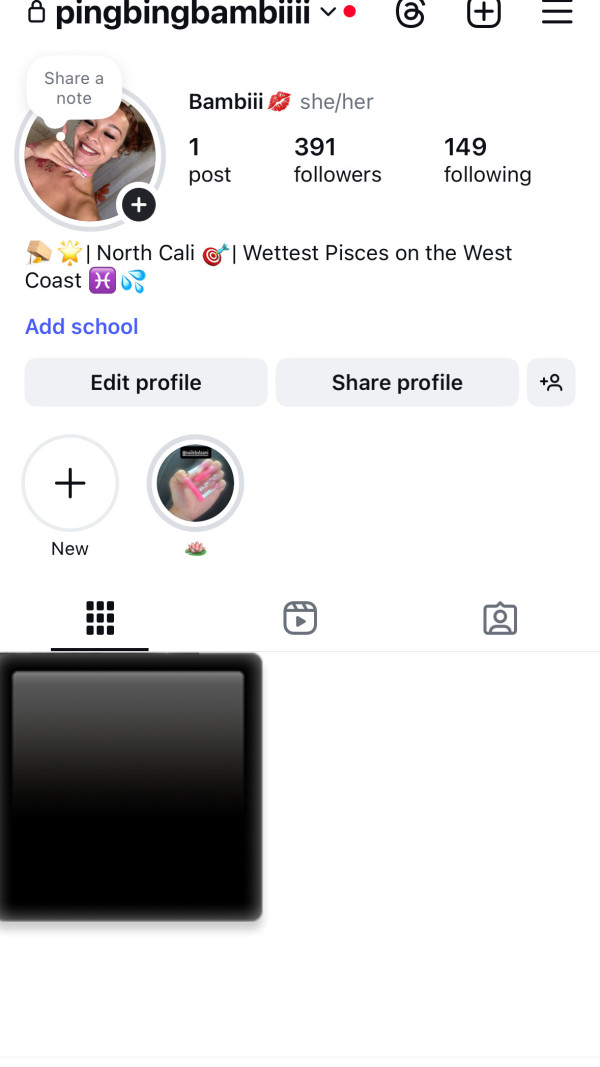The width and height of the screenshot is (600, 1067).
Task: Open the account switcher dropdown next to username
Action: click(327, 13)
